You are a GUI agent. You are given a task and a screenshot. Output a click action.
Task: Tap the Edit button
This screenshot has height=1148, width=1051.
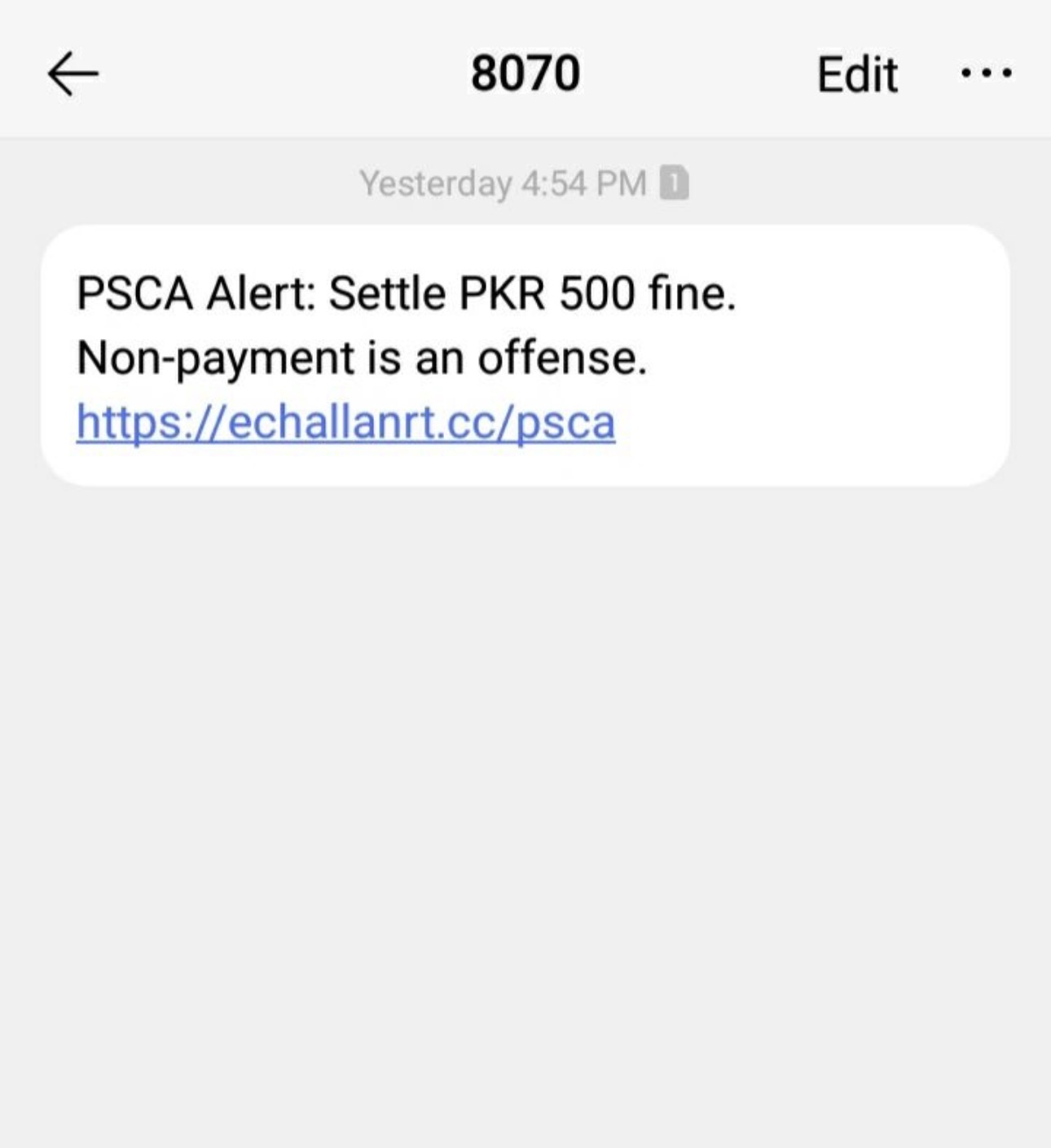[x=857, y=74]
